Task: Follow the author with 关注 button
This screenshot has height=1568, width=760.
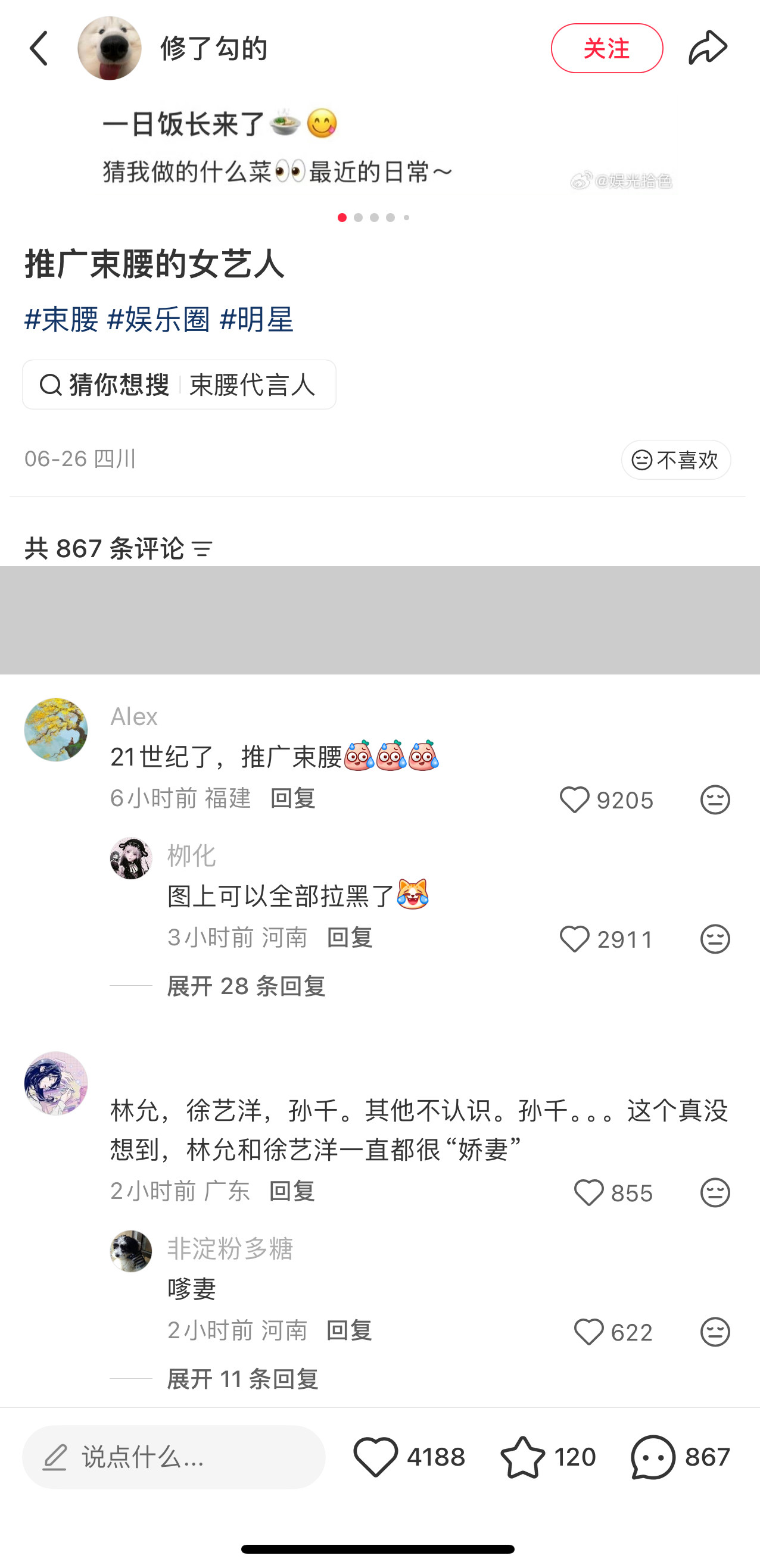Action: [606, 48]
